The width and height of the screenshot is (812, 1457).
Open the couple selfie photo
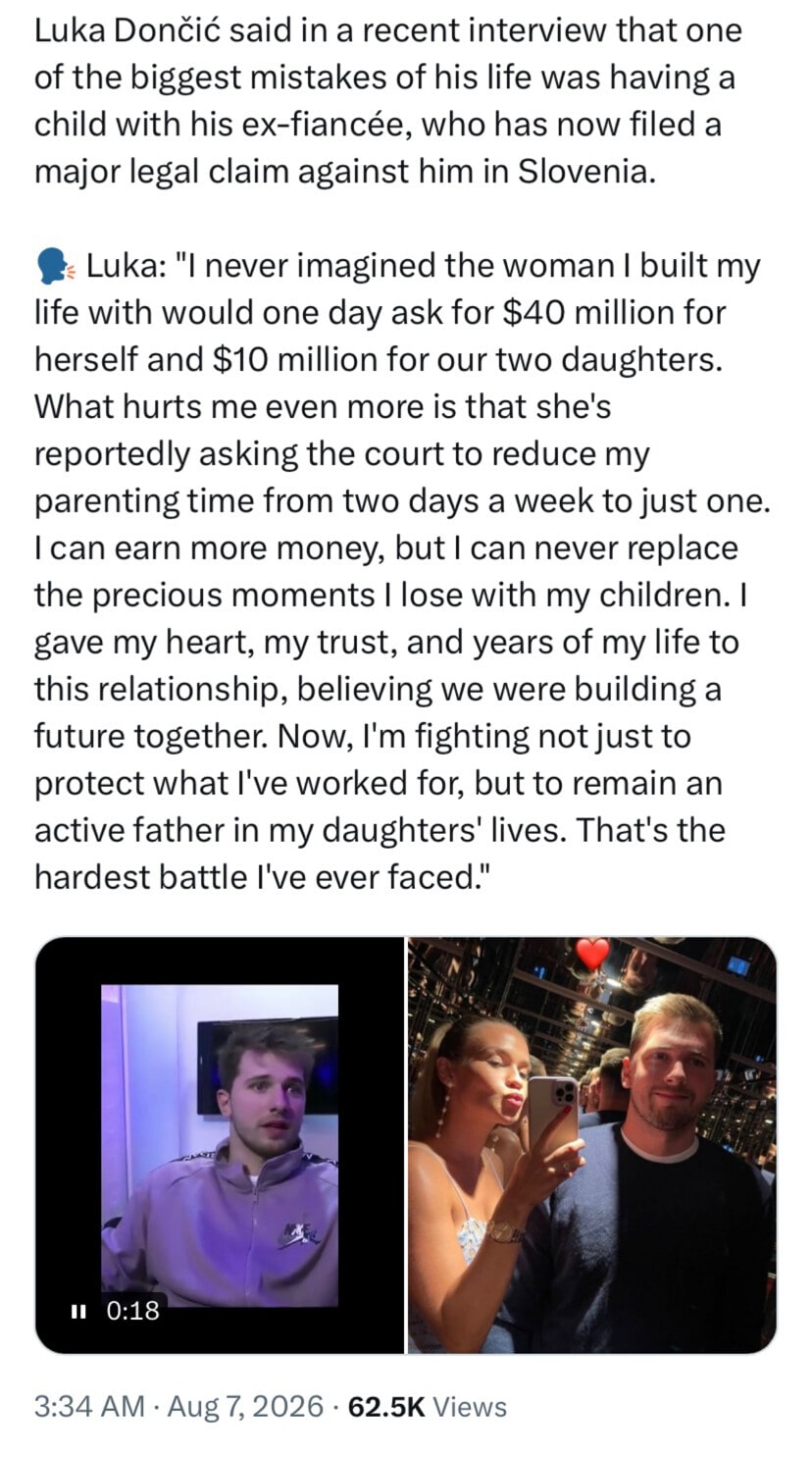[x=592, y=1145]
